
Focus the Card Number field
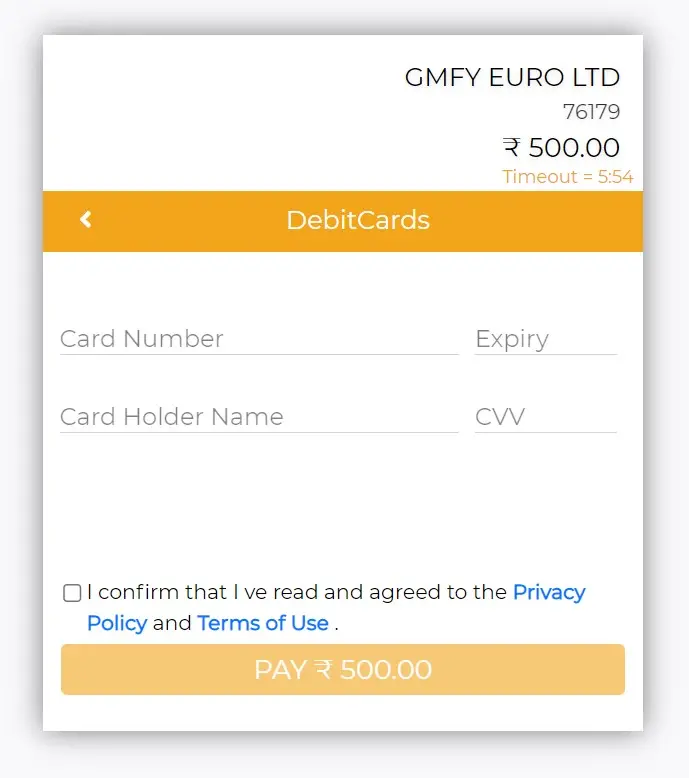click(x=258, y=339)
